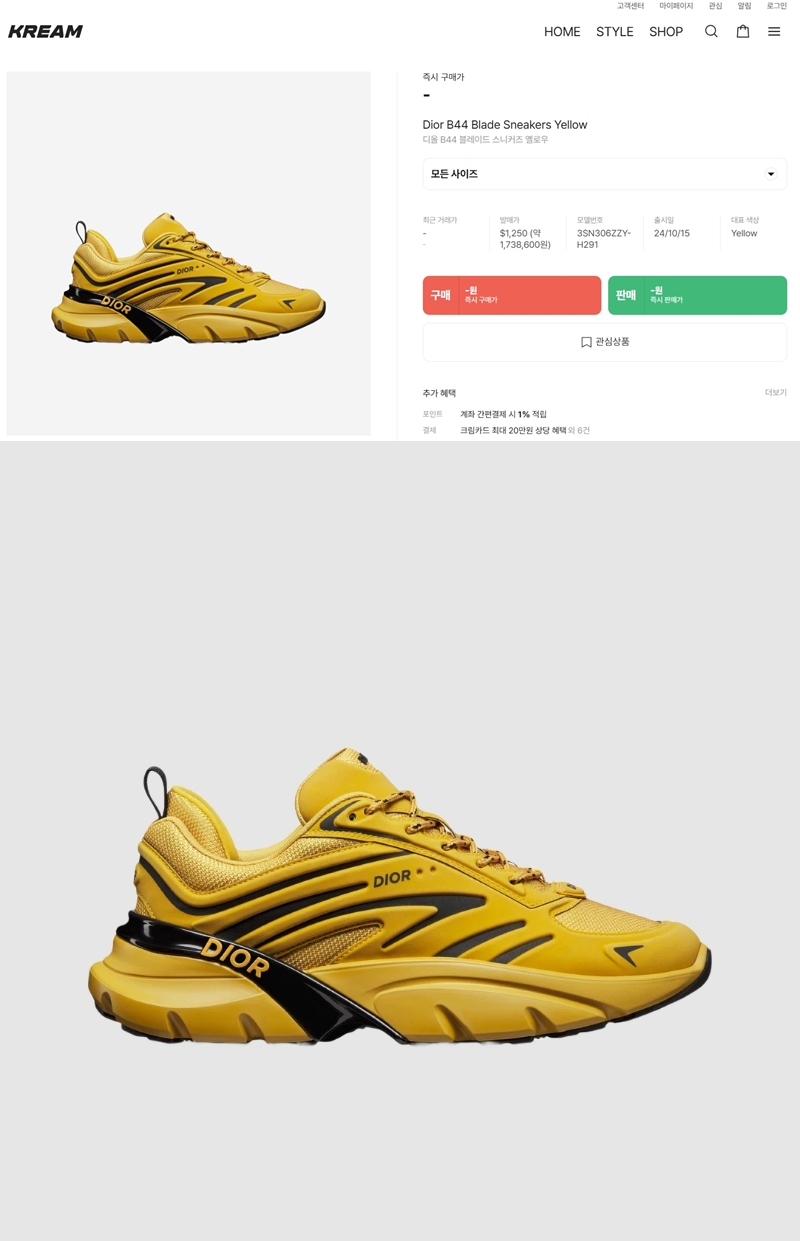Tap the red 구매 buy button

pyautogui.click(x=511, y=295)
